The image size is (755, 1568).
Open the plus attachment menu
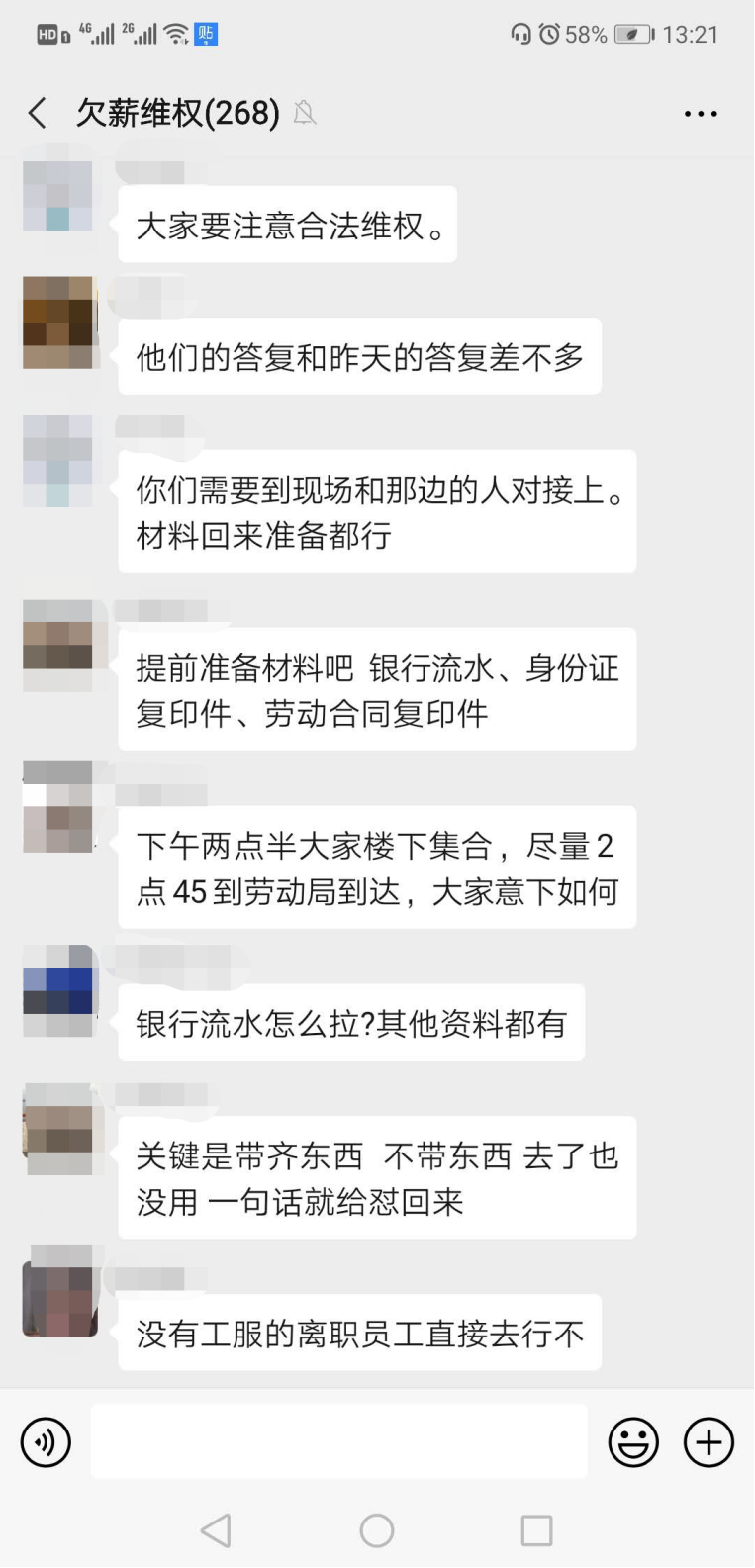(708, 1442)
